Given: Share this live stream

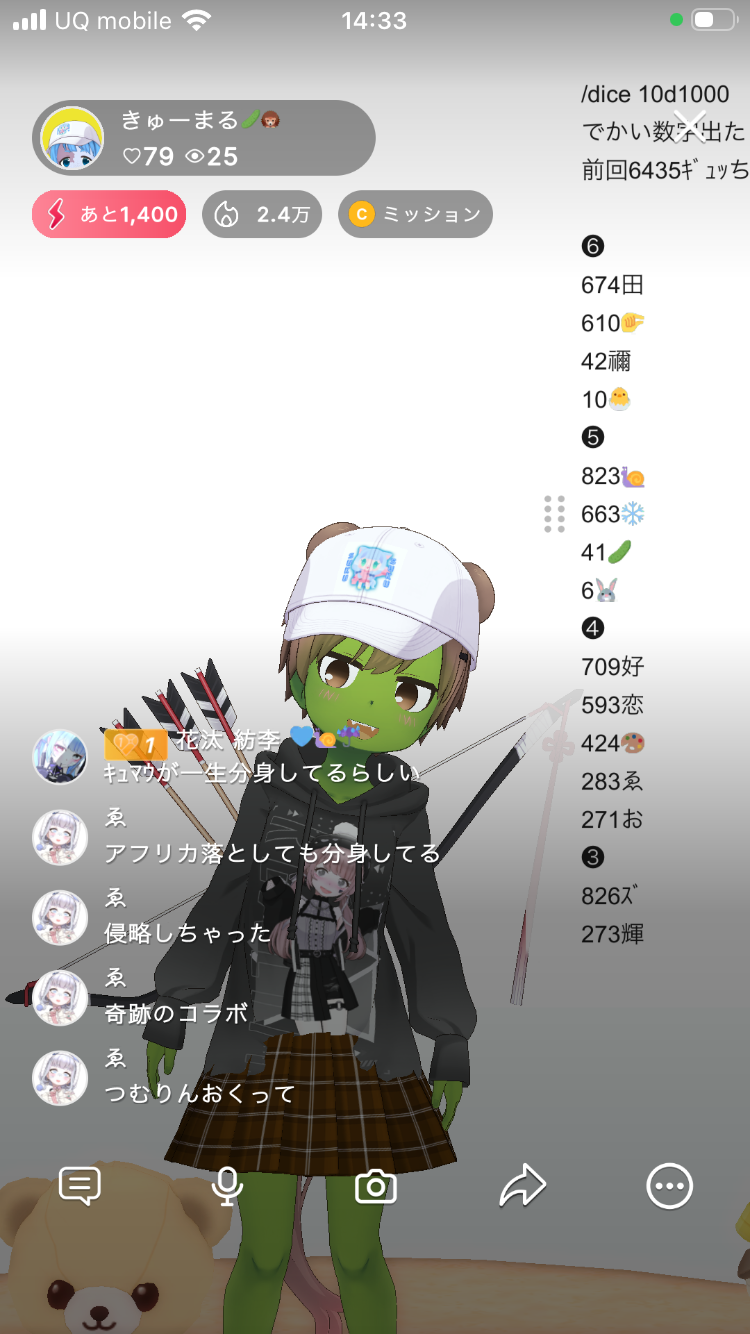Looking at the screenshot, I should (523, 1187).
